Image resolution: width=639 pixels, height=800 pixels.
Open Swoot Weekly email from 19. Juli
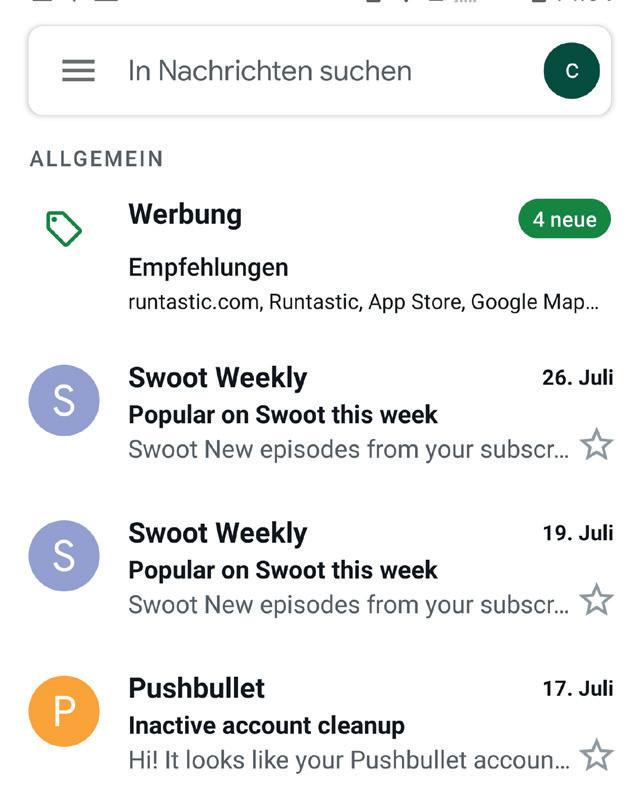pyautogui.click(x=340, y=570)
